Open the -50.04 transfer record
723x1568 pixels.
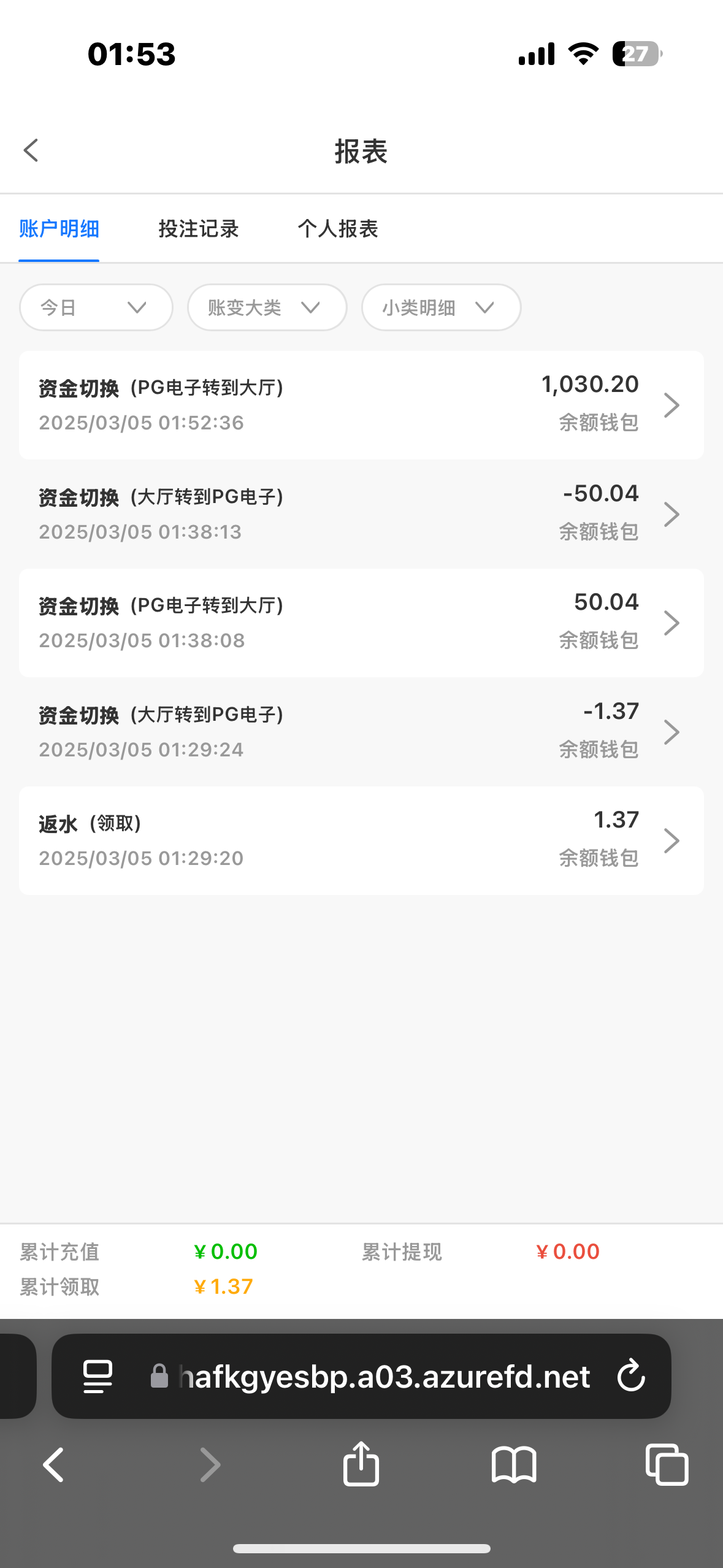click(361, 514)
